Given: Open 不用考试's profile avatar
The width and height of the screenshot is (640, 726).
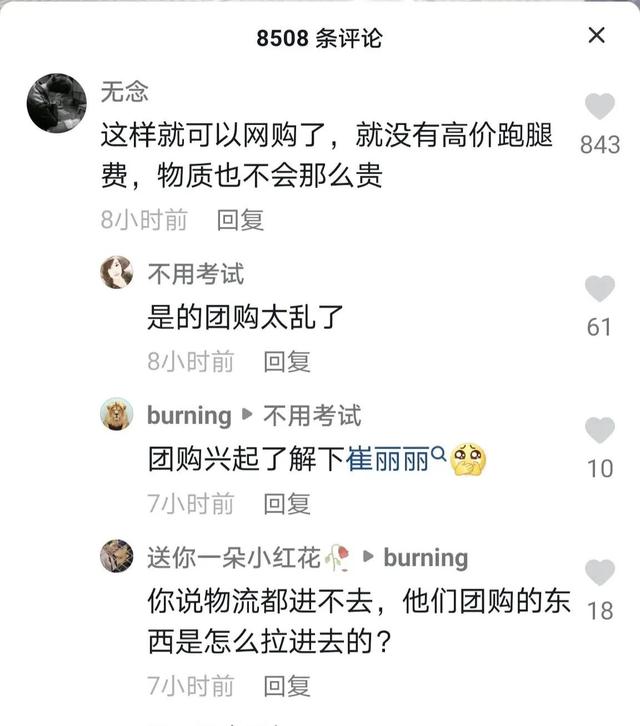Looking at the screenshot, I should pos(117,272).
